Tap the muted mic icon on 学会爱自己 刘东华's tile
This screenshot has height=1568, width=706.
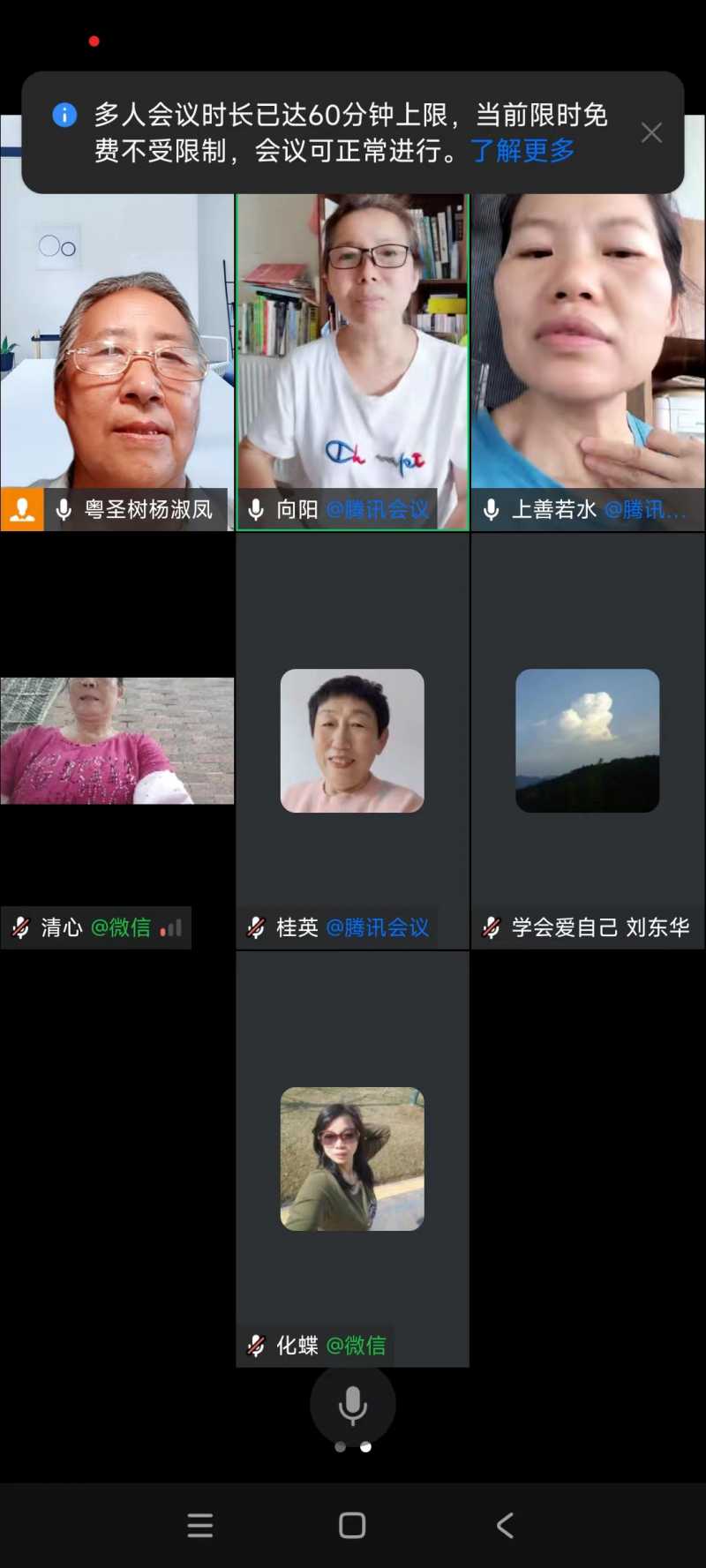tap(491, 927)
